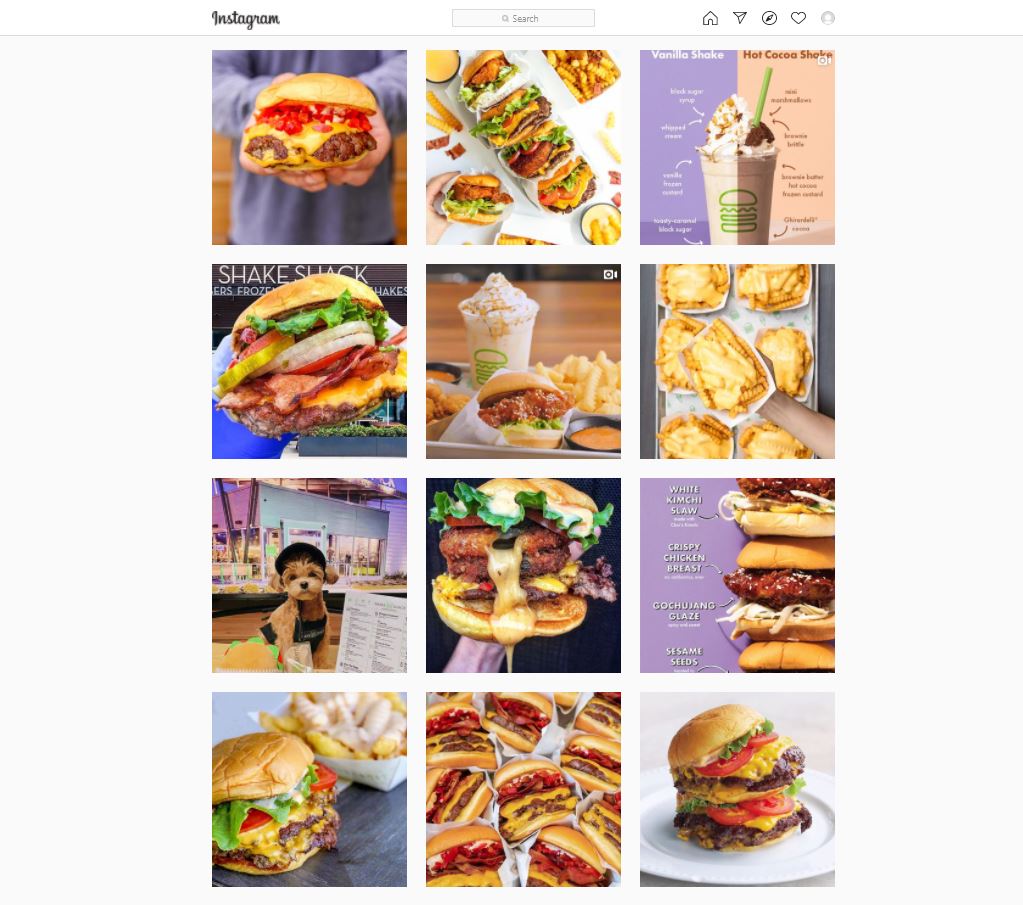Screen dimensions: 1023x905
Task: Open the double cheeseburger on white plate post
Action: tap(737, 789)
